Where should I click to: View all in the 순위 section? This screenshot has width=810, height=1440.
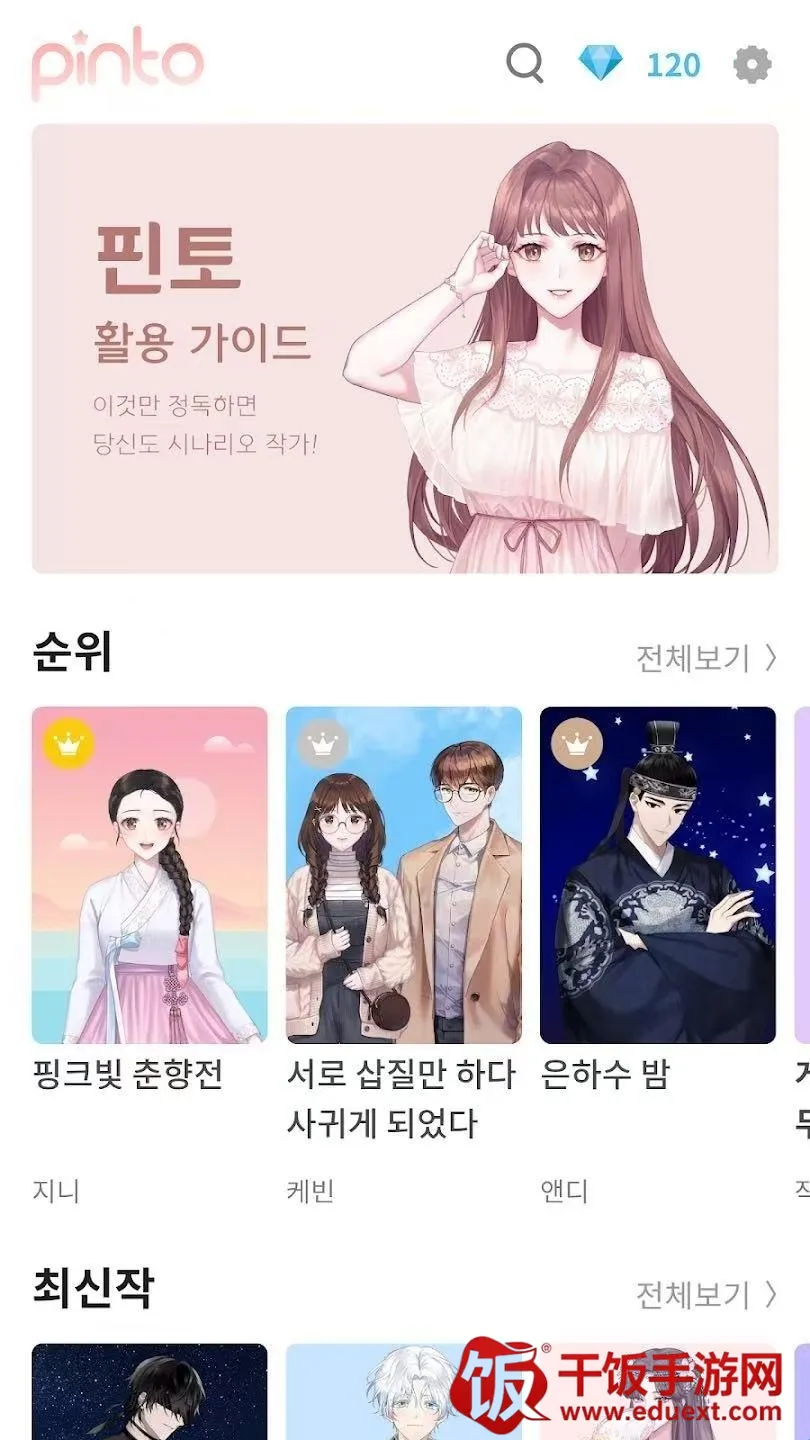point(706,657)
